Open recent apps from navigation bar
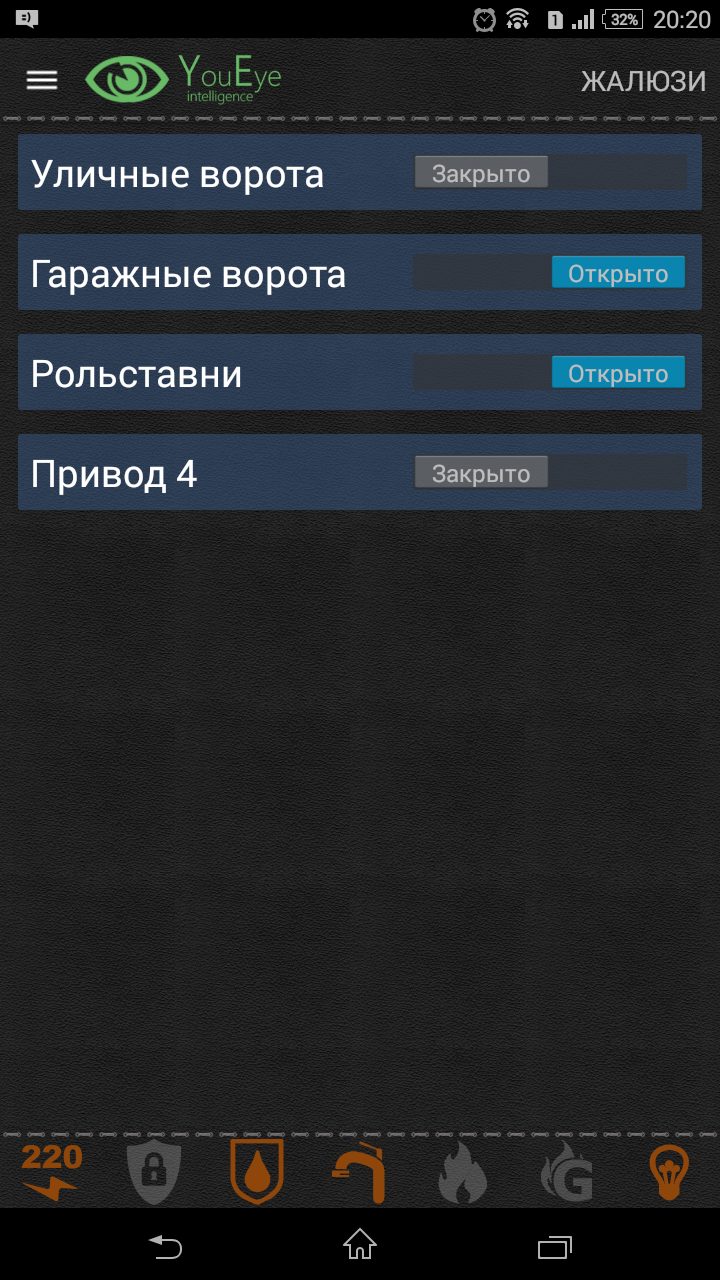The width and height of the screenshot is (720, 1280). (x=554, y=1246)
